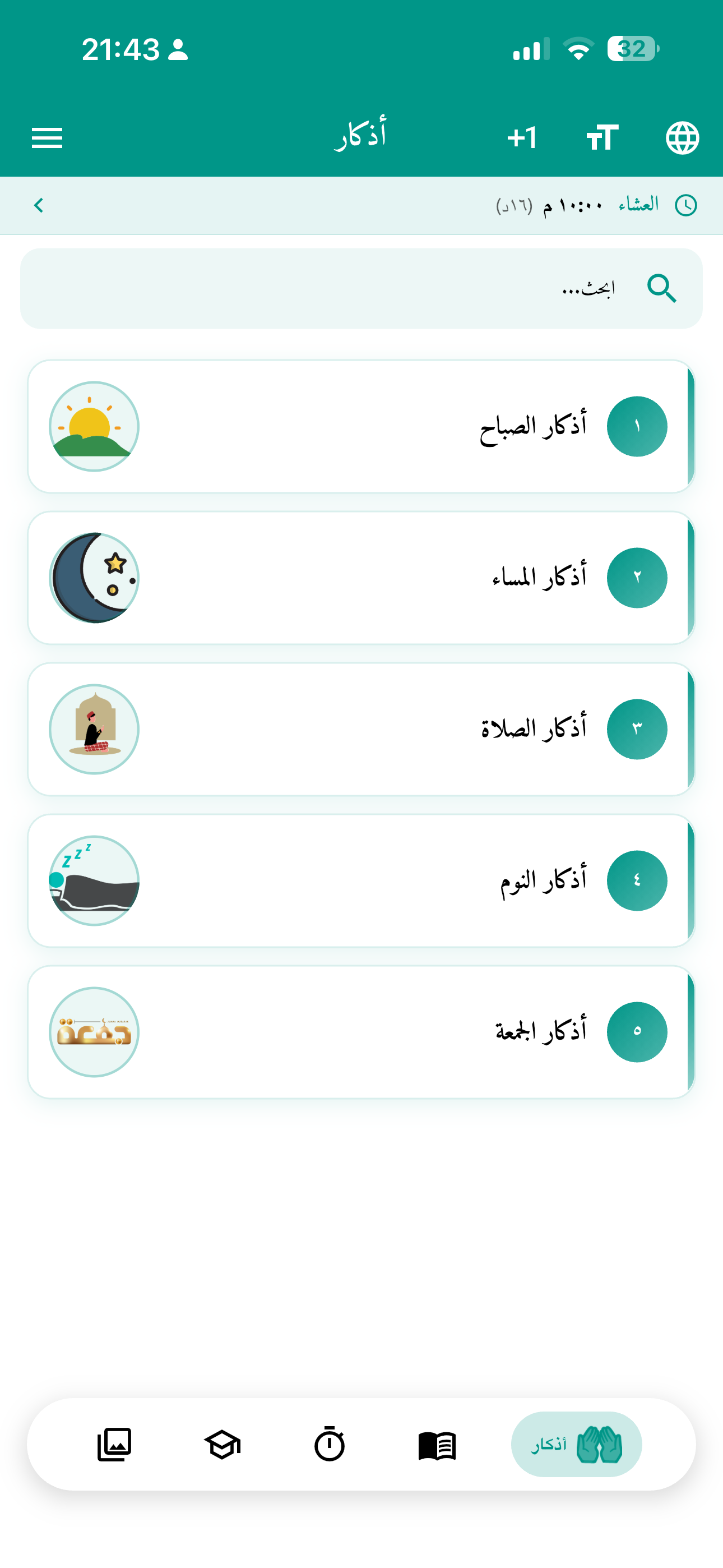
Task: Open the stopwatch counter icon
Action: (x=329, y=1443)
